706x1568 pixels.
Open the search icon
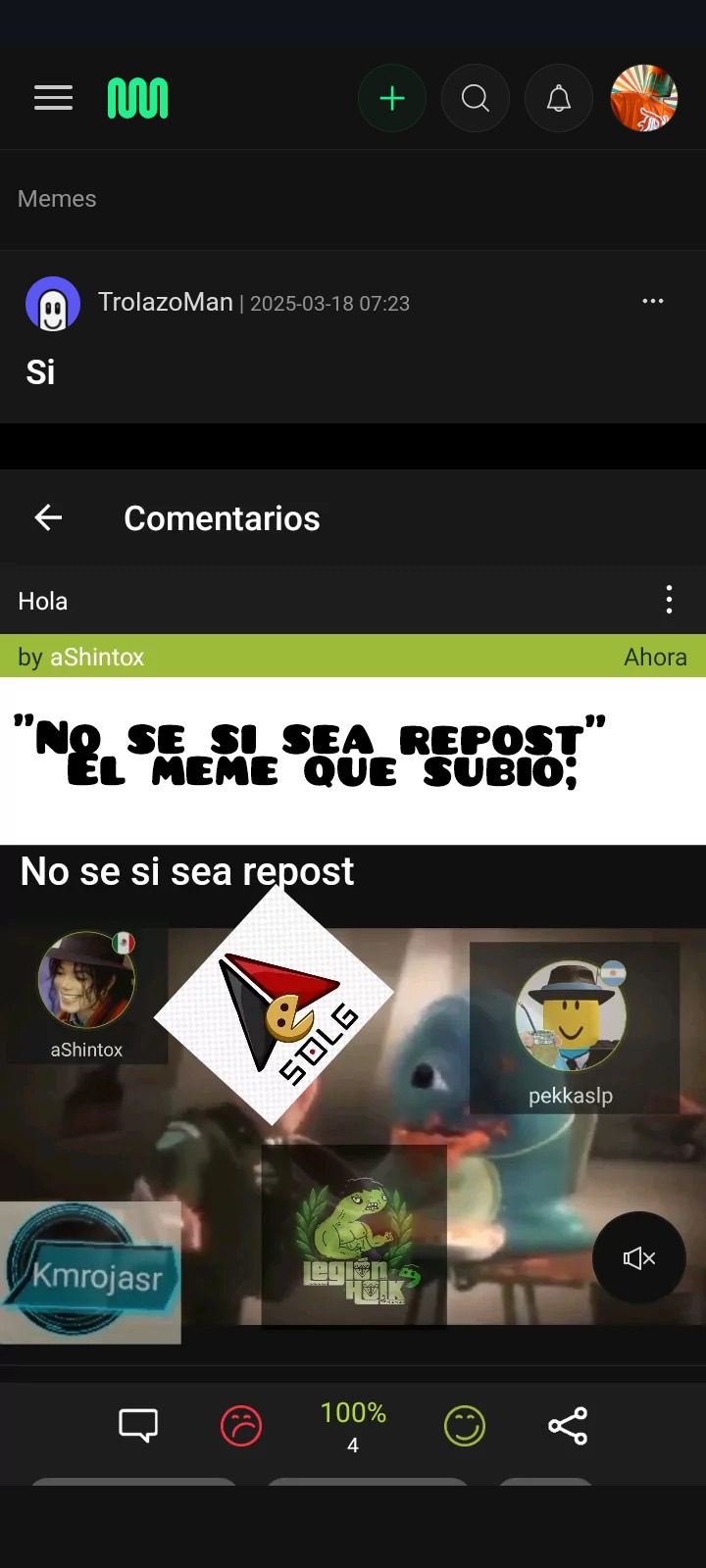(476, 98)
